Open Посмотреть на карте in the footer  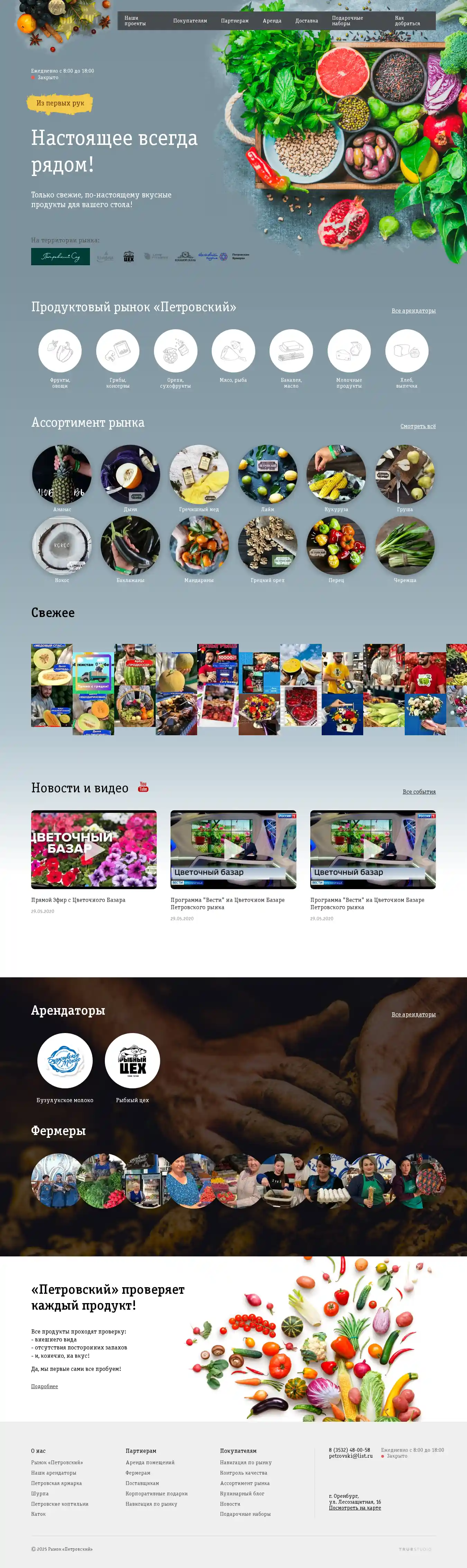[355, 1508]
